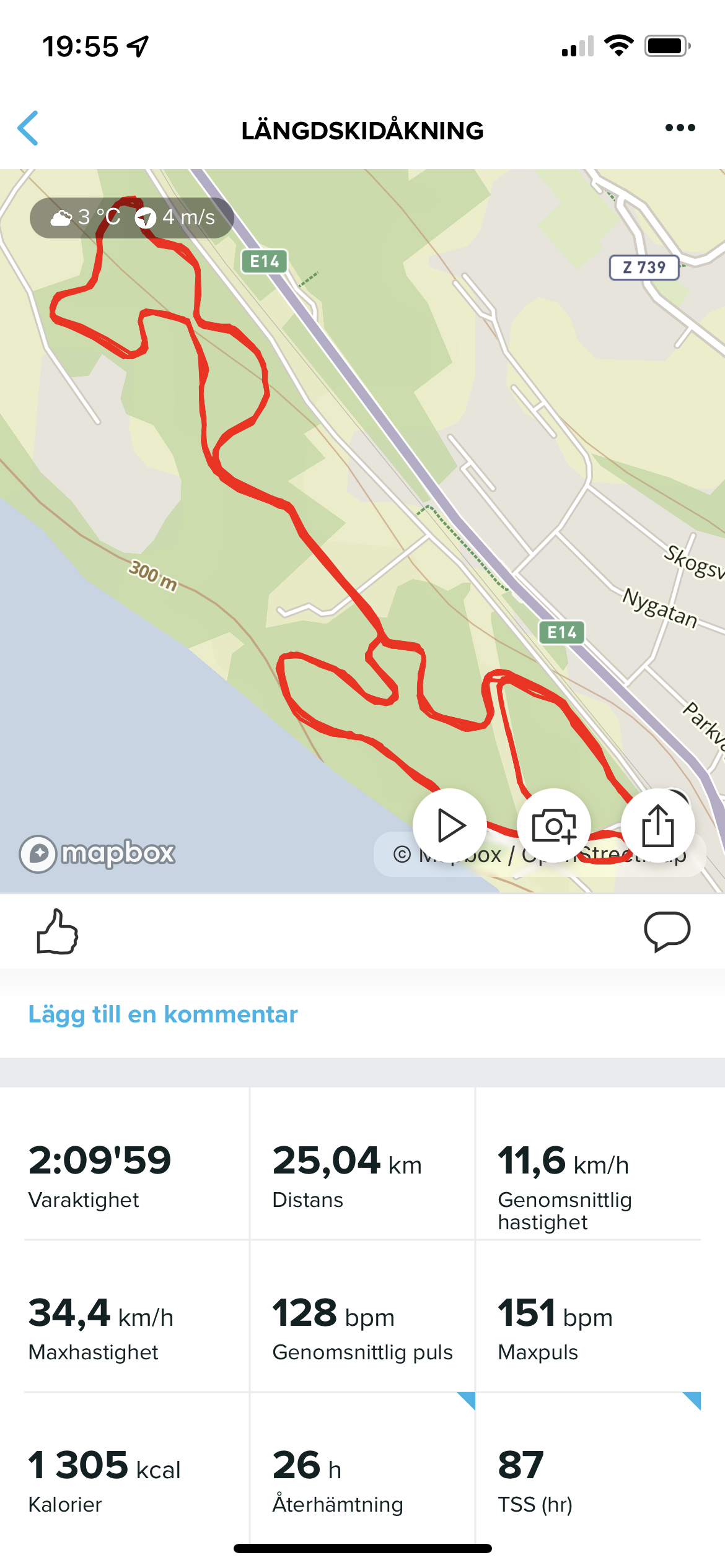Share this skiing workout
Image resolution: width=725 pixels, height=1568 pixels.
pyautogui.click(x=658, y=825)
